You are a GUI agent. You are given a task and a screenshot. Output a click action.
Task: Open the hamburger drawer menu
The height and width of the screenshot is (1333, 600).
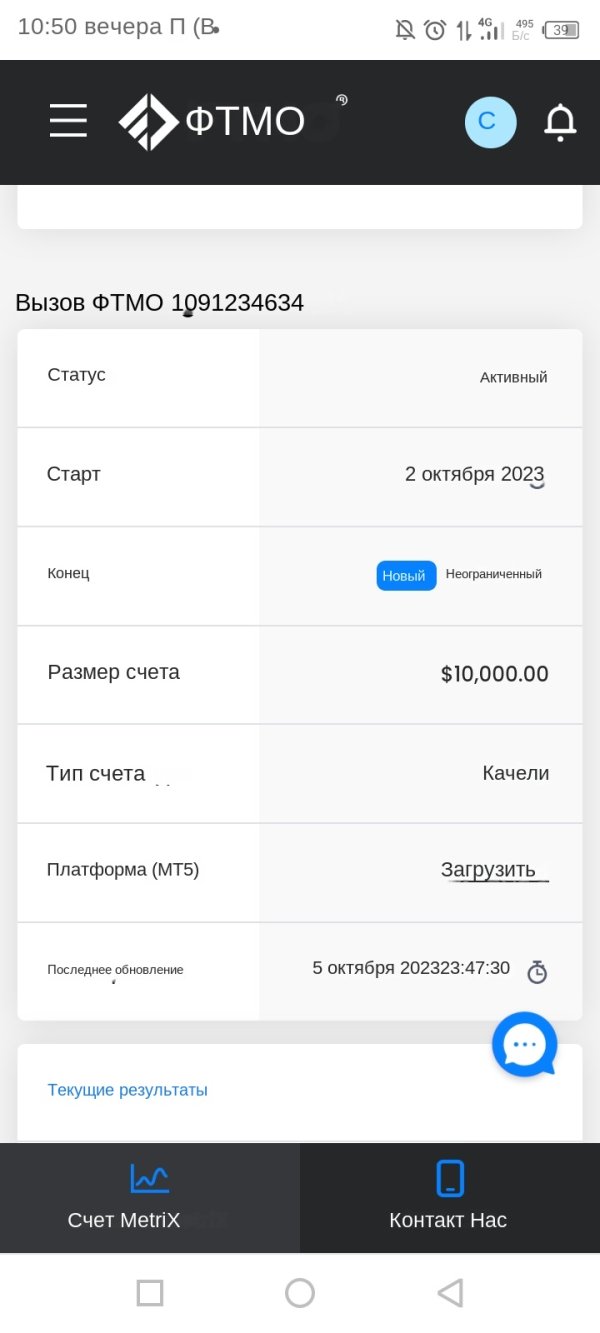click(x=68, y=121)
